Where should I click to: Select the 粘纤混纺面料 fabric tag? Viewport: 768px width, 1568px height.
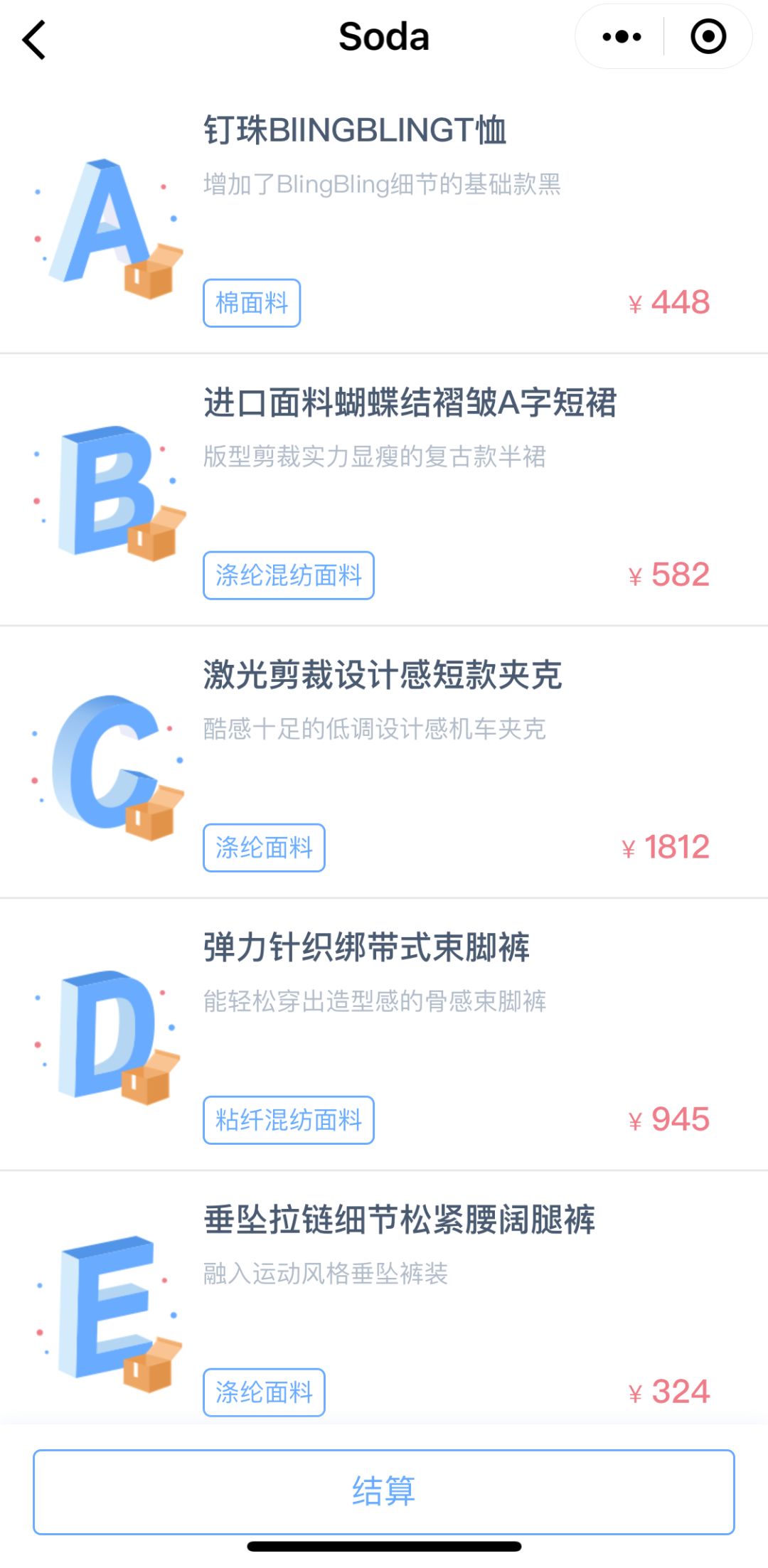(289, 1120)
